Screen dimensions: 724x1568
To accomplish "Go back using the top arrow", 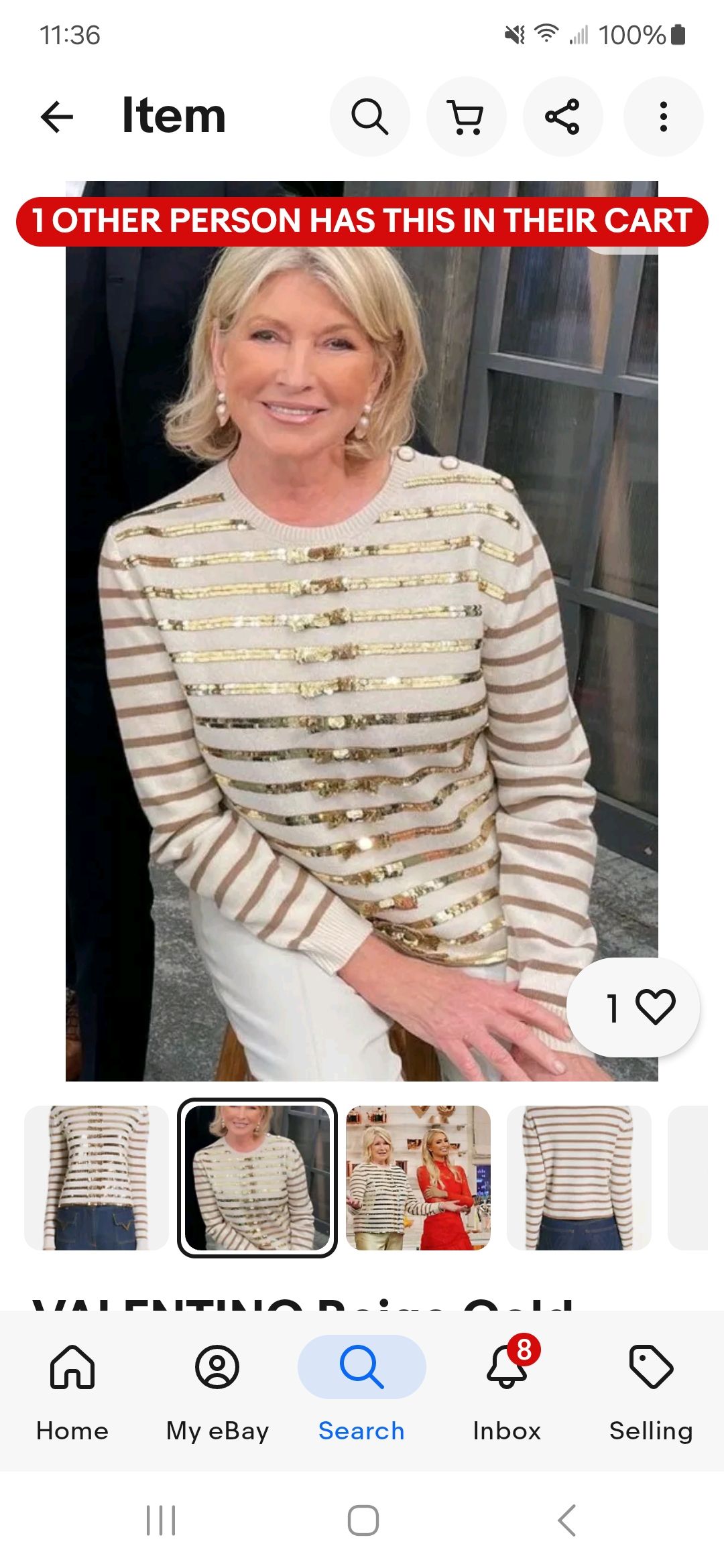I will point(57,117).
